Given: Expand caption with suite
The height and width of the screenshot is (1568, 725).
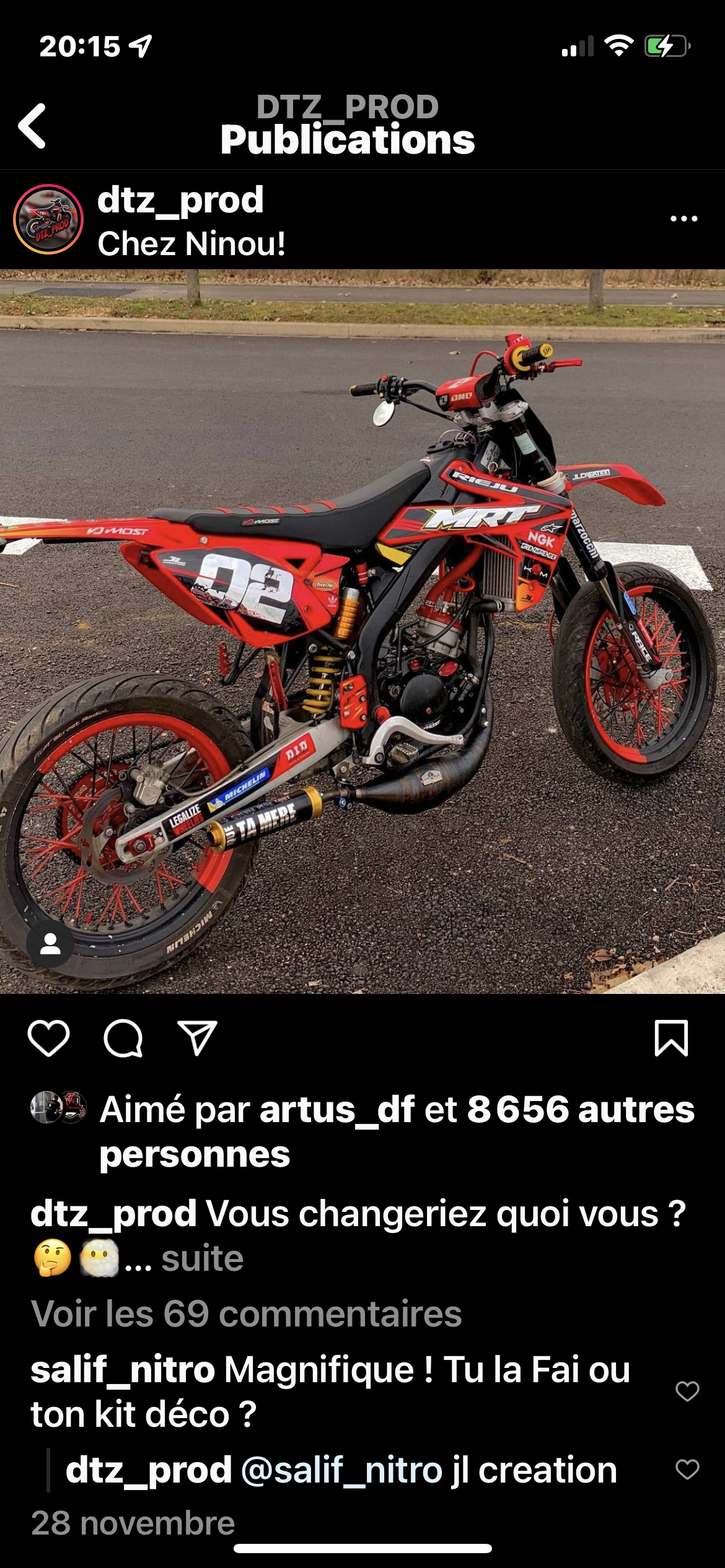Looking at the screenshot, I should click(202, 1259).
